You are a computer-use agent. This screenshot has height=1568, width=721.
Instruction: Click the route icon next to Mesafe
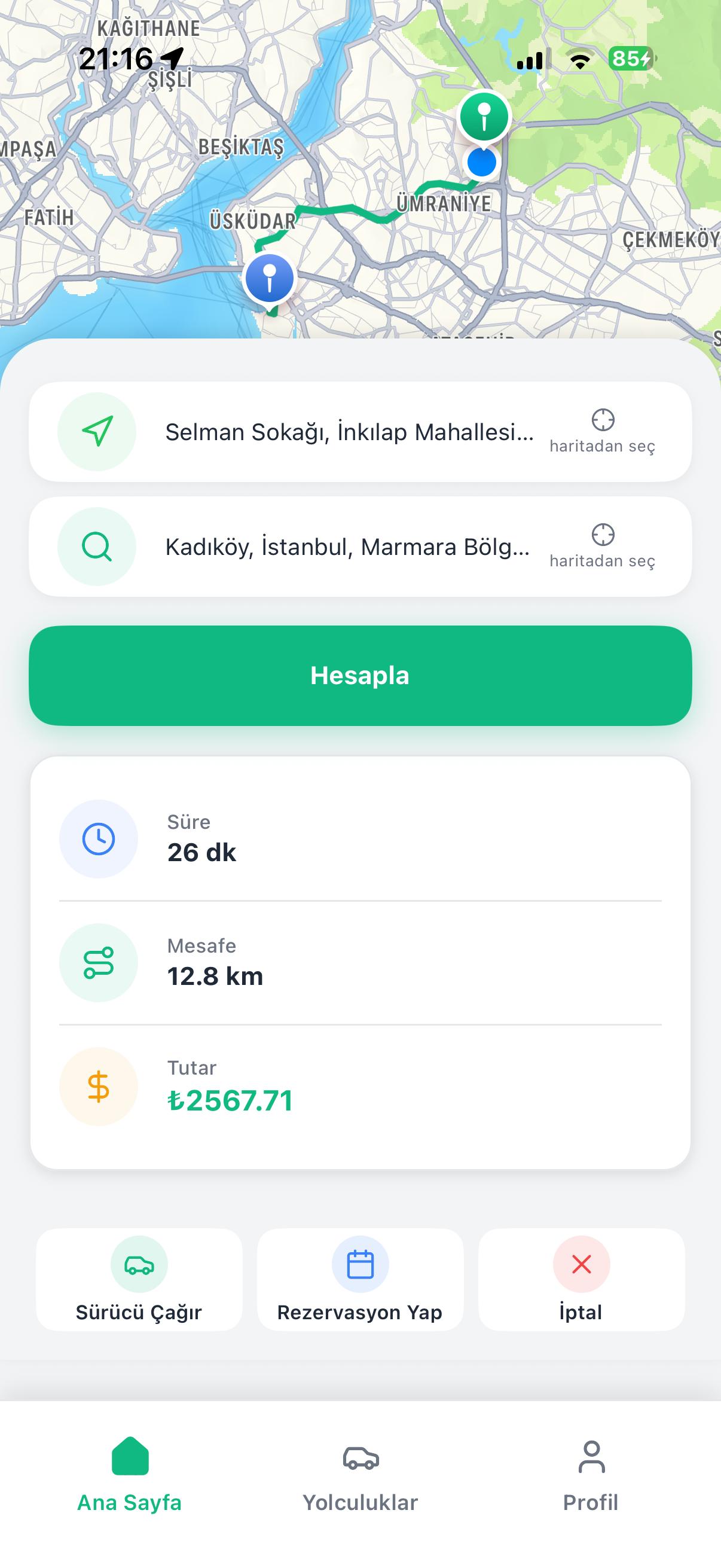(x=97, y=962)
